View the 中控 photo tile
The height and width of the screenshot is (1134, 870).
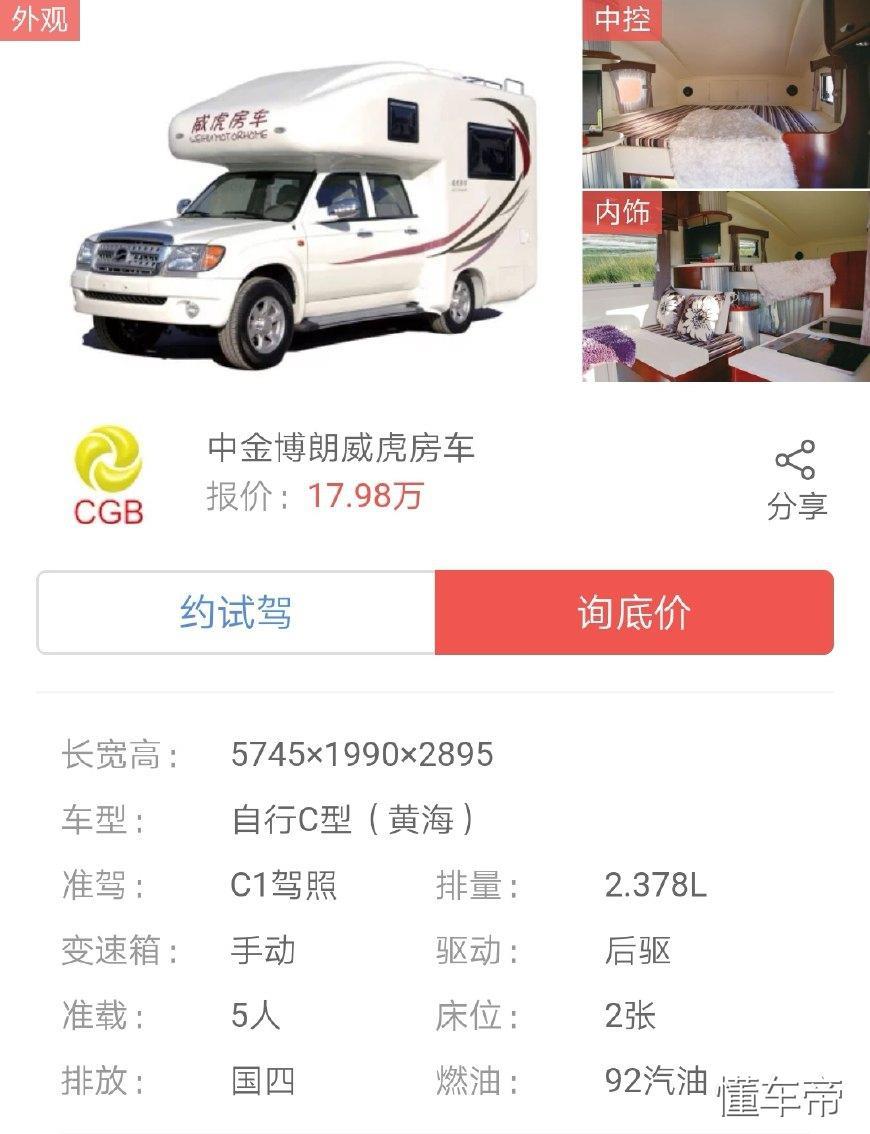point(726,94)
